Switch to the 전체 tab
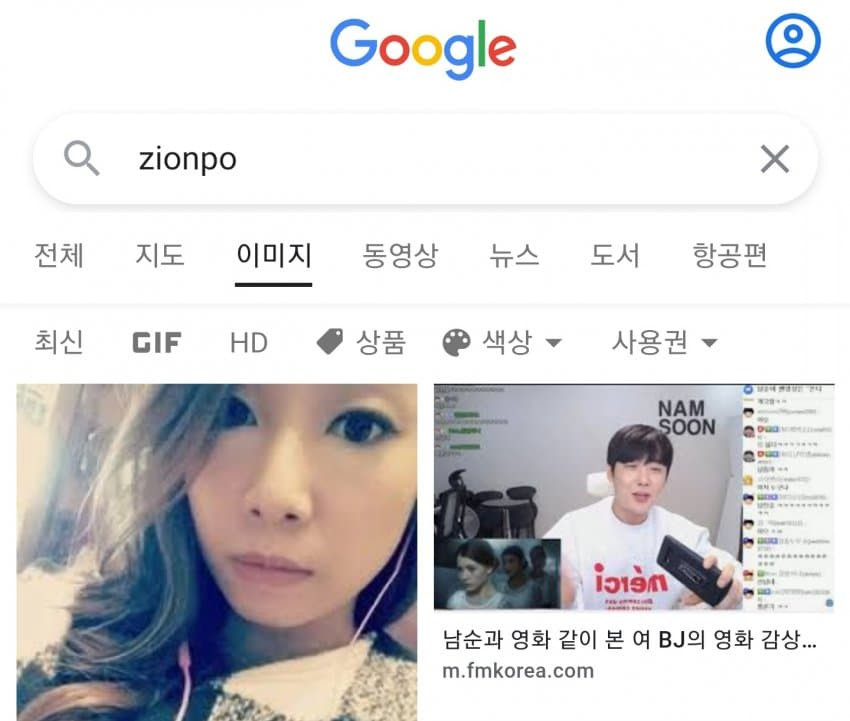The height and width of the screenshot is (721, 850). pos(59,255)
